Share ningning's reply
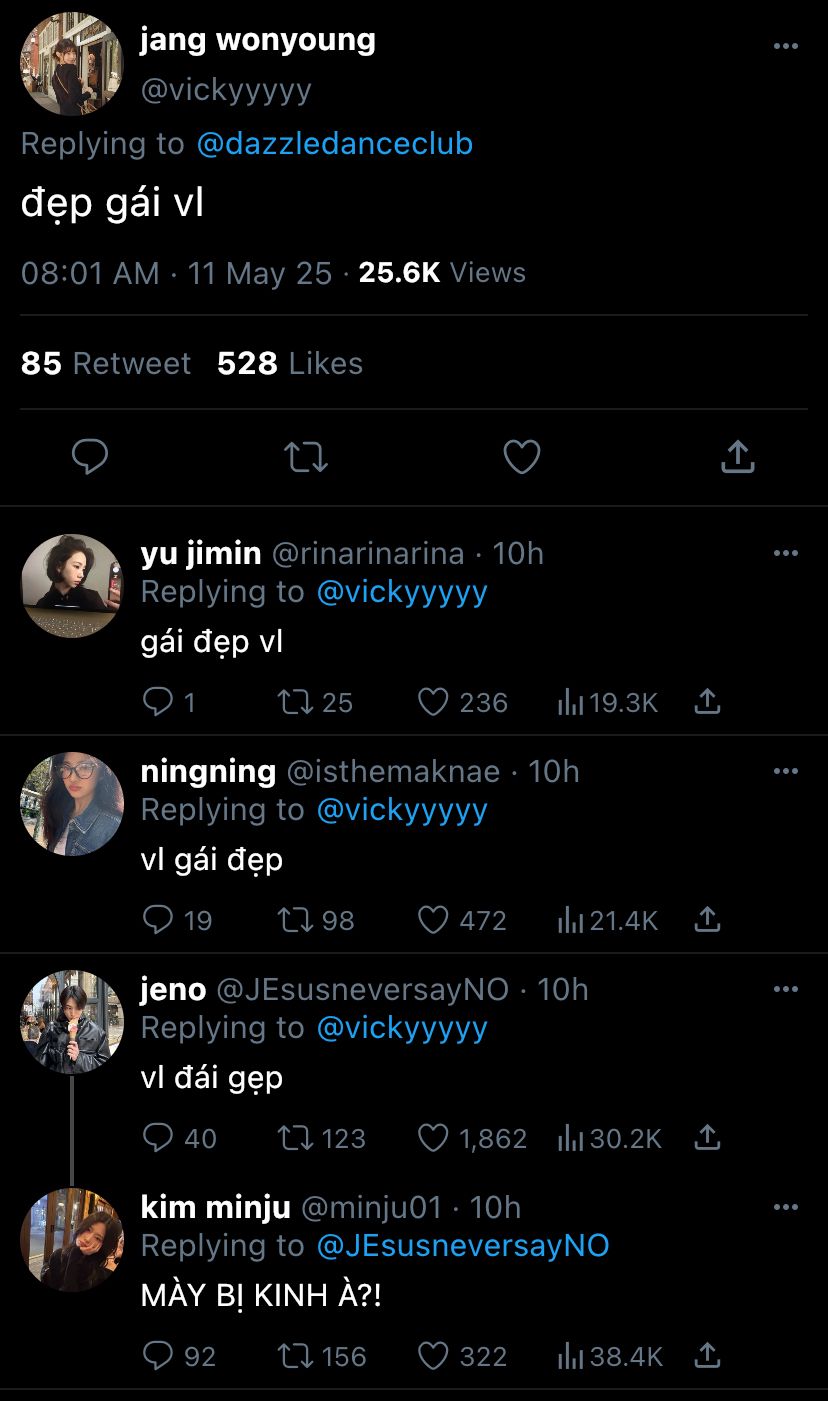 point(707,920)
